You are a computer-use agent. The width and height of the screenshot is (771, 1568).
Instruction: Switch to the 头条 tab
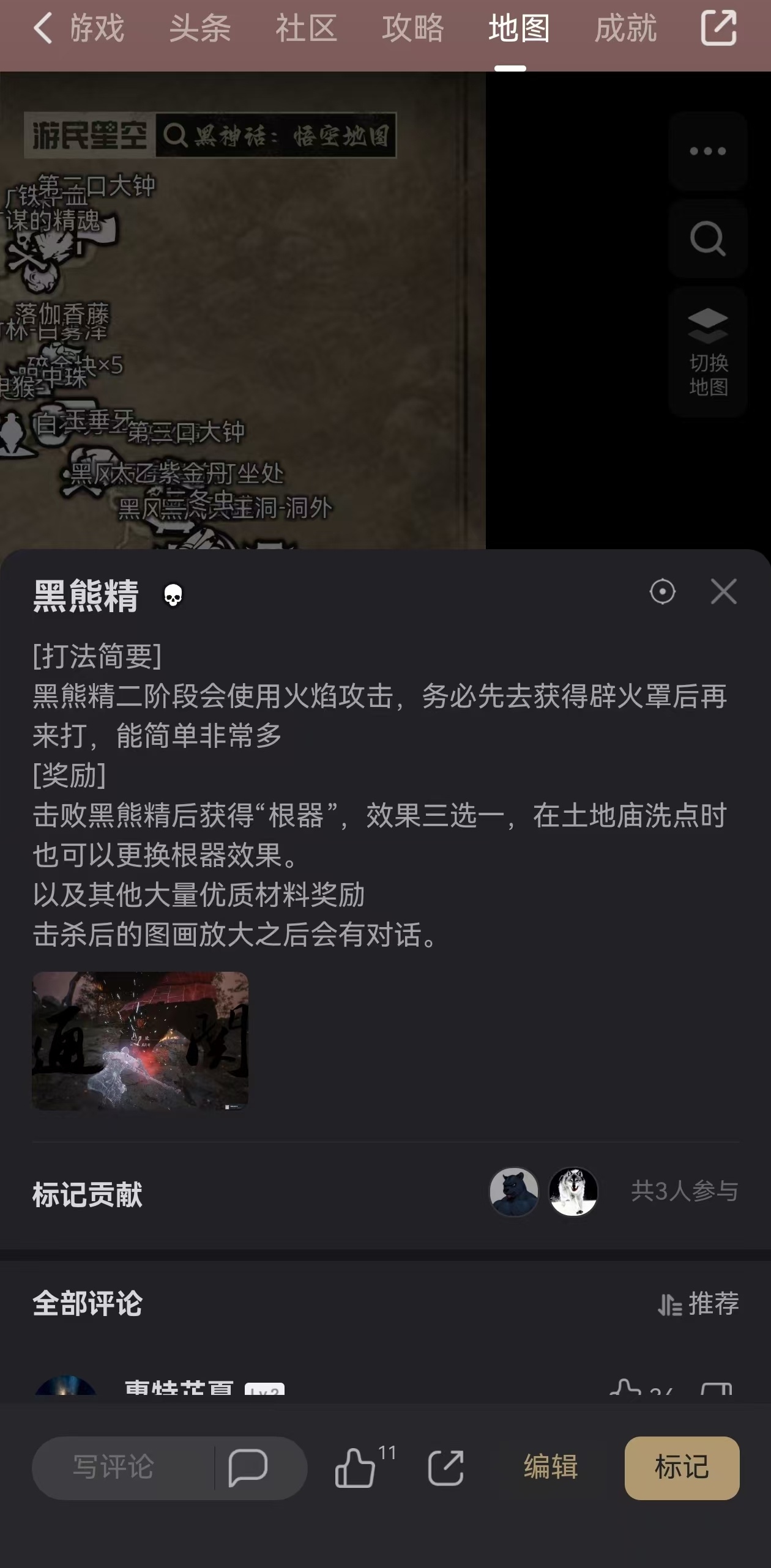(x=199, y=29)
